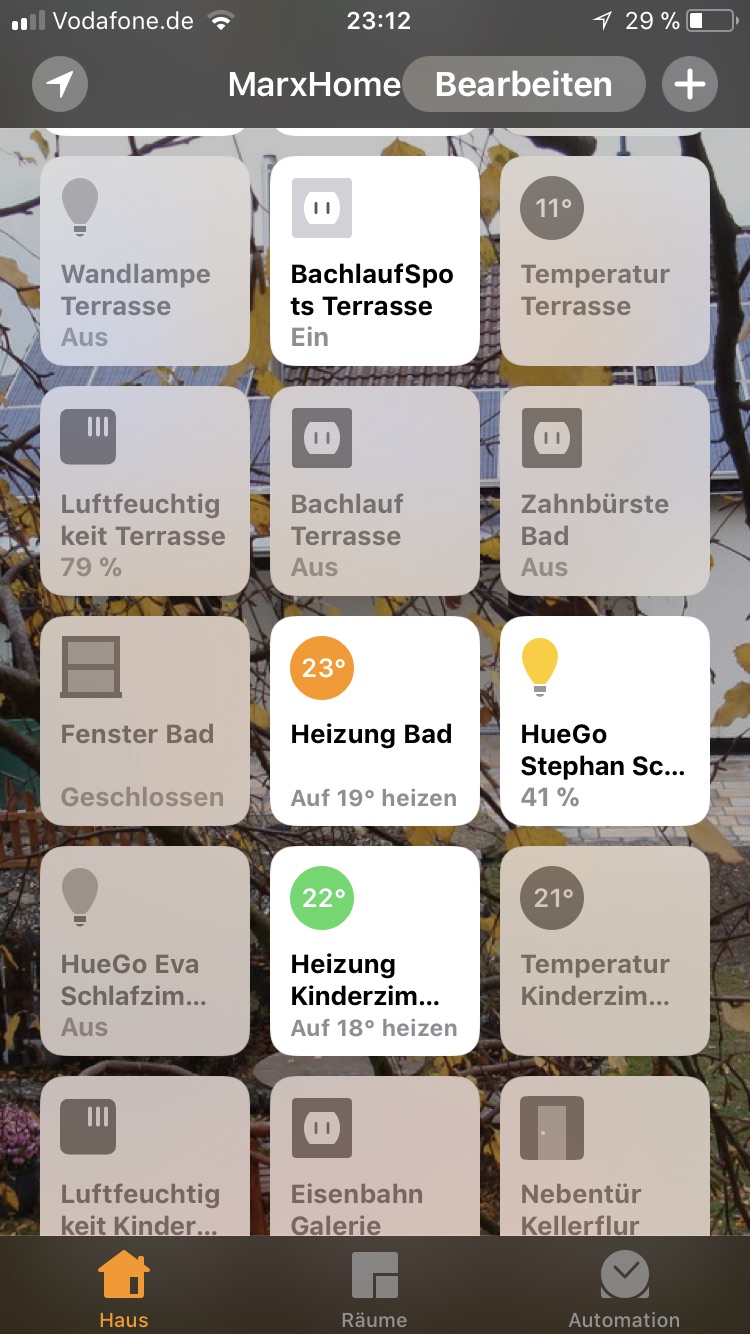Open Nebentür Kellerflur door tile
The image size is (750, 1334).
click(x=604, y=1160)
